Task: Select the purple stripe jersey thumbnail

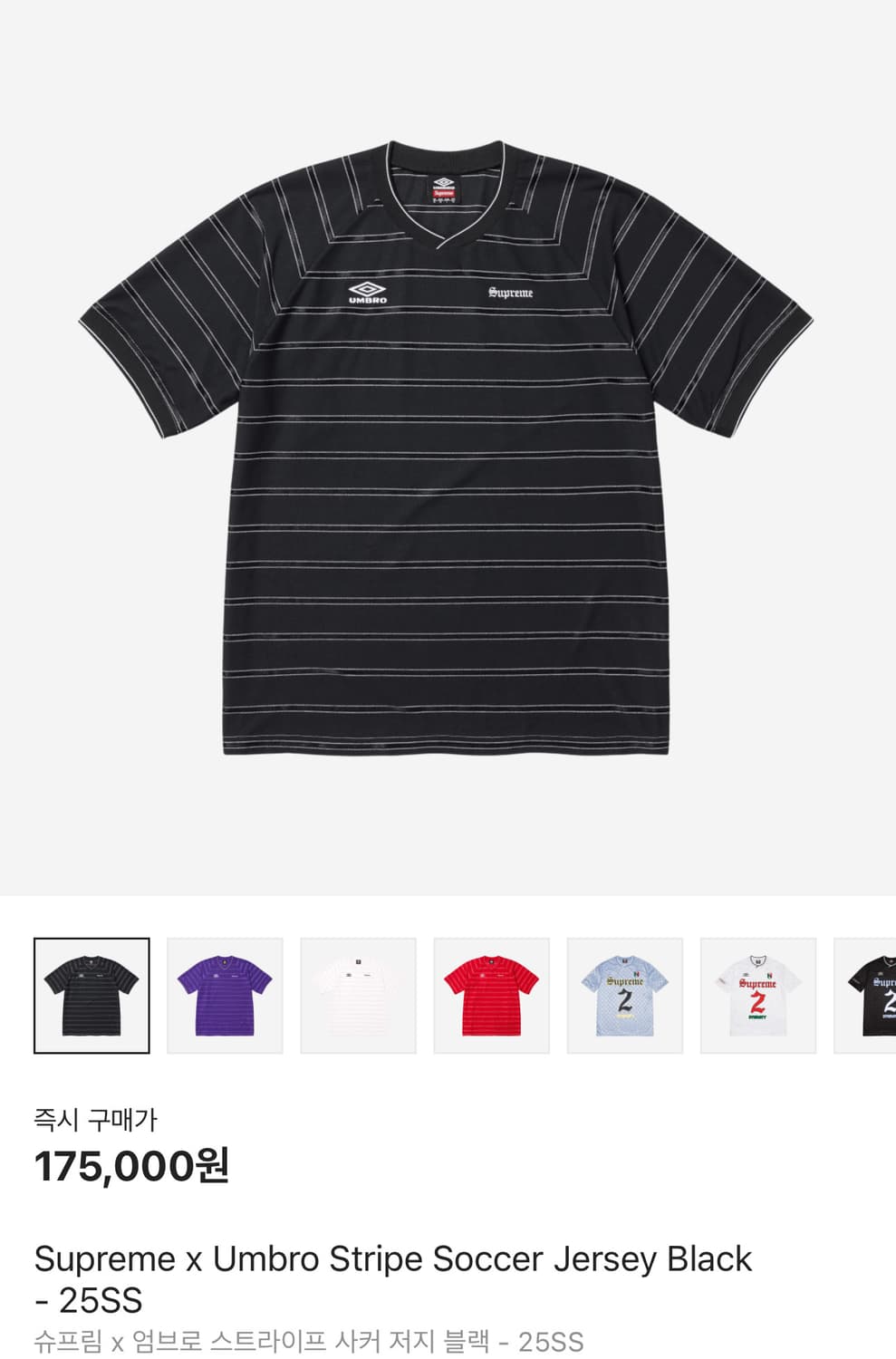Action: pos(225,996)
